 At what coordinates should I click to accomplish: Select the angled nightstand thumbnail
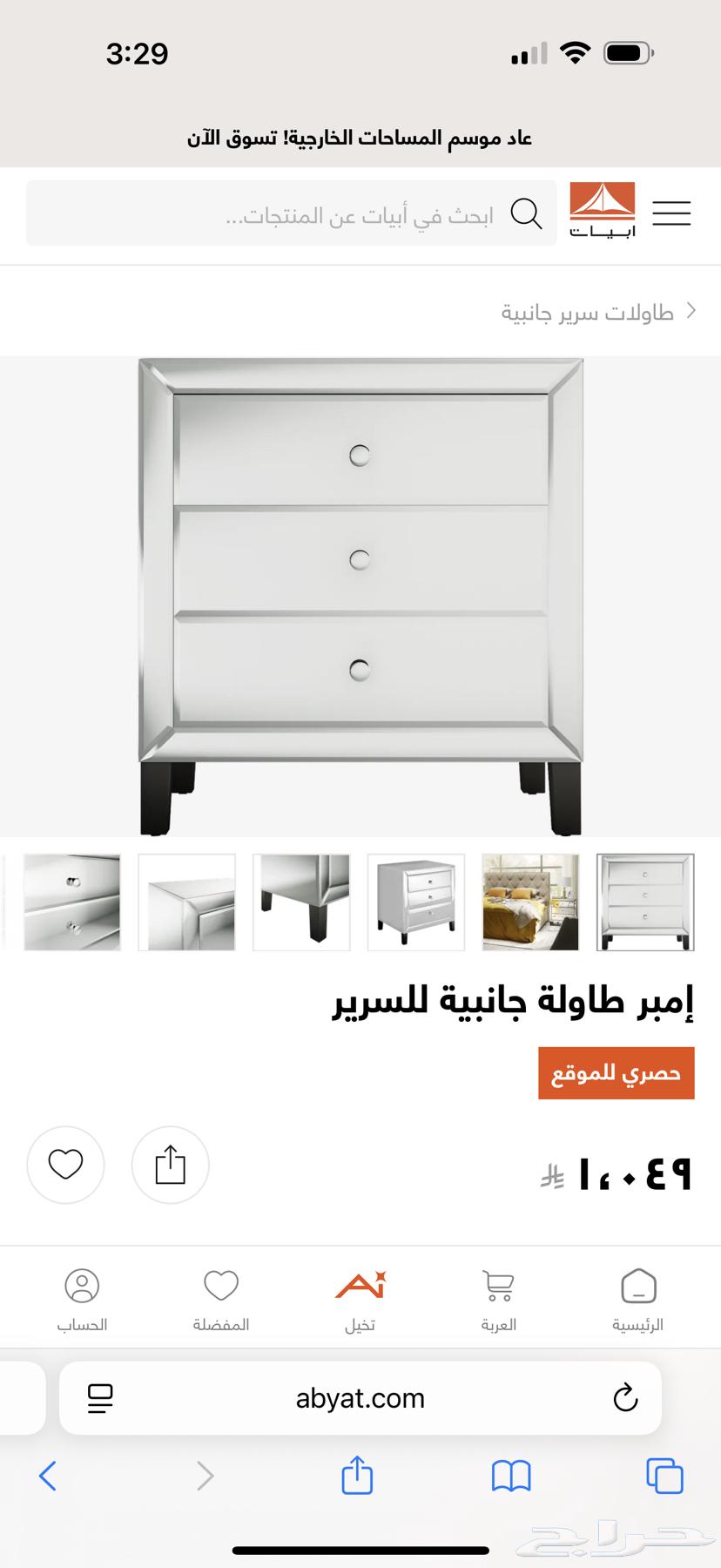click(x=416, y=902)
